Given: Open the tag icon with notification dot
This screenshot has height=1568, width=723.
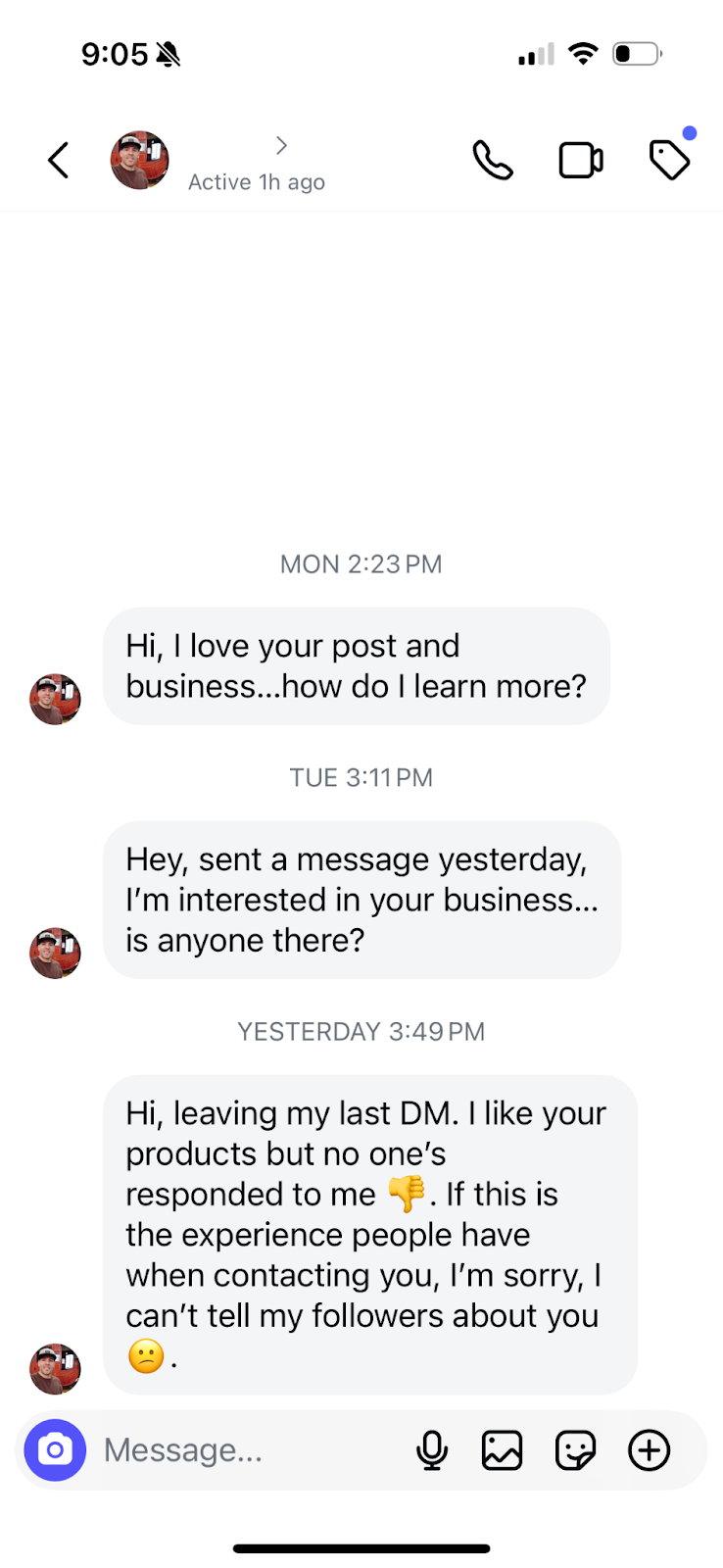Looking at the screenshot, I should click(669, 160).
